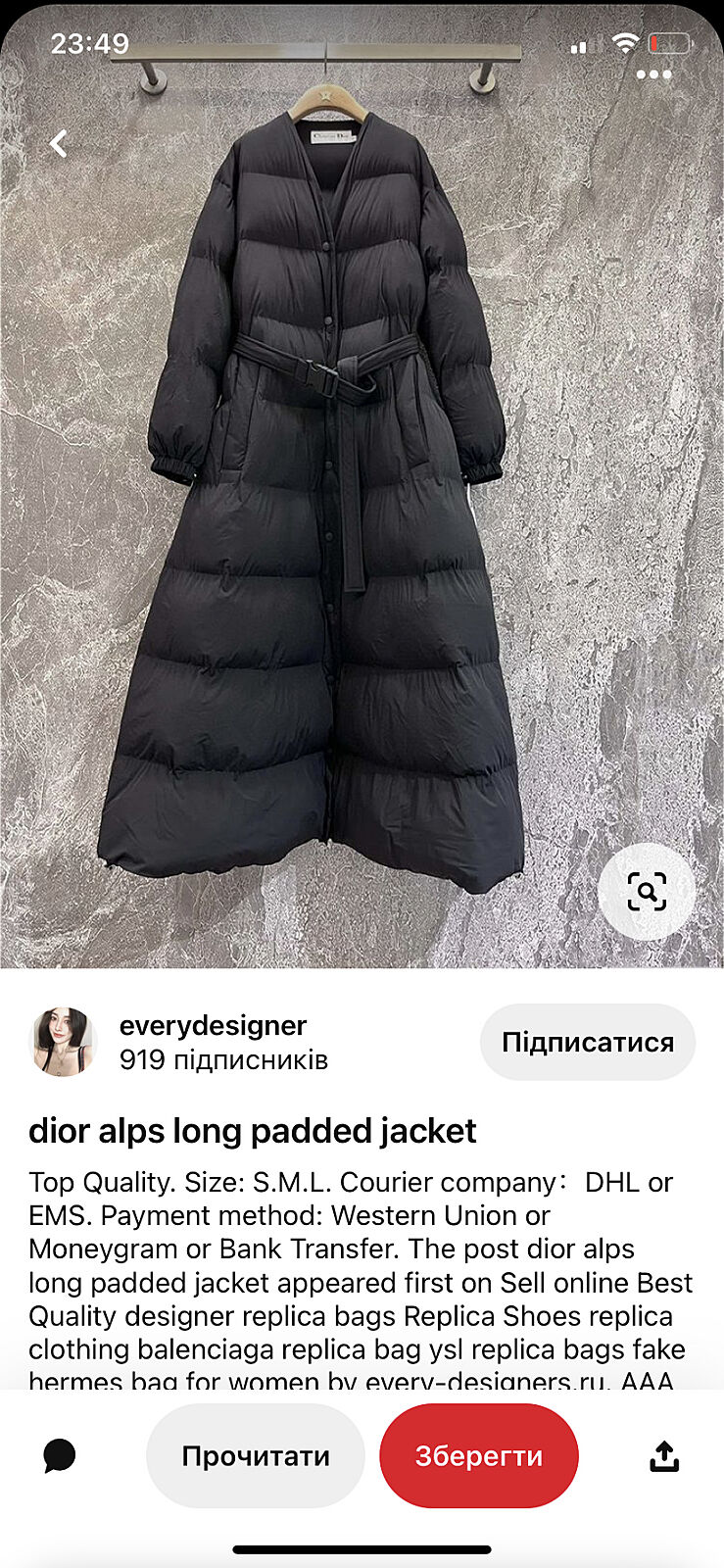
Task: Tap the visual search lens icon
Action: point(647,892)
